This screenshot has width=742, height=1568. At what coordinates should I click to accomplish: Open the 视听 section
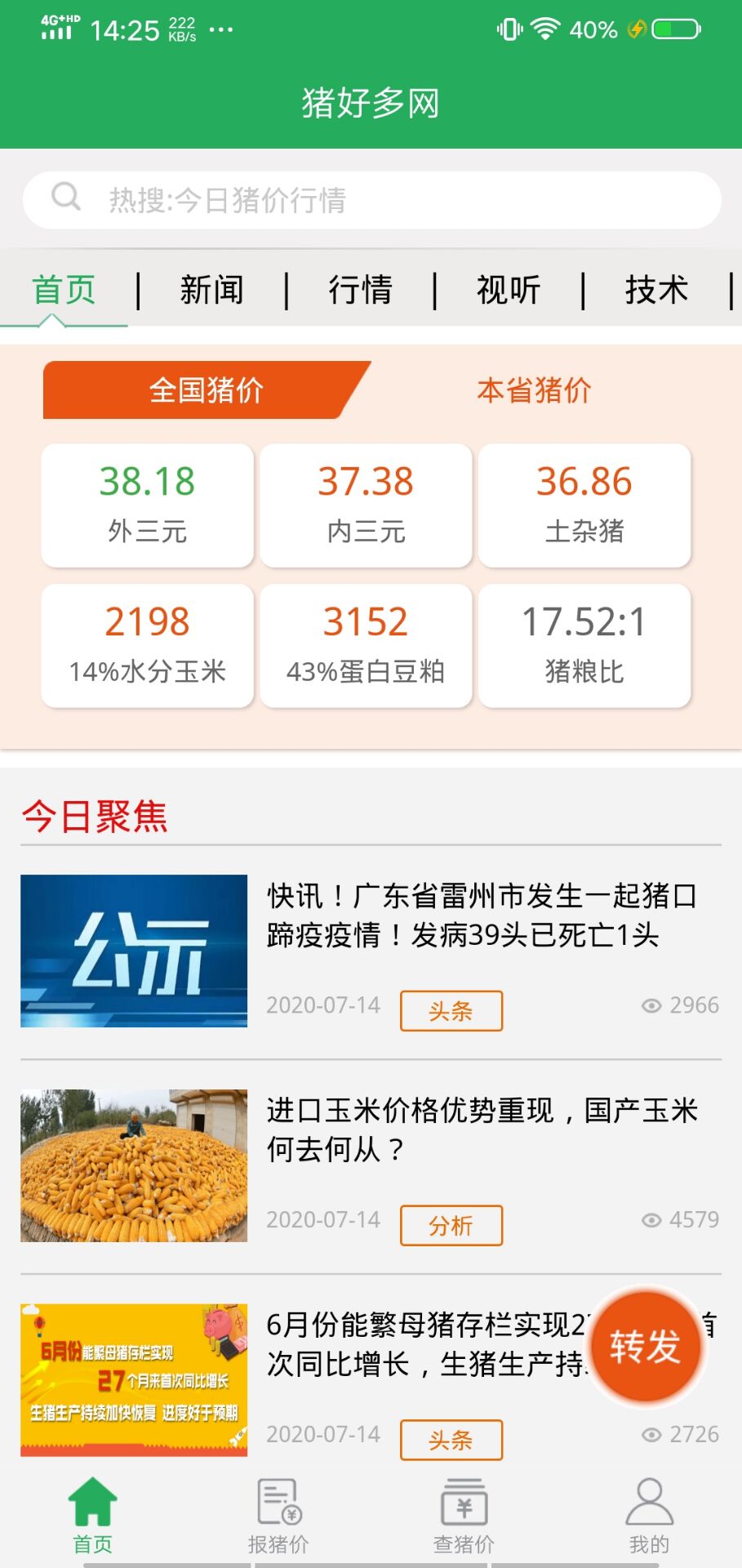tap(507, 290)
